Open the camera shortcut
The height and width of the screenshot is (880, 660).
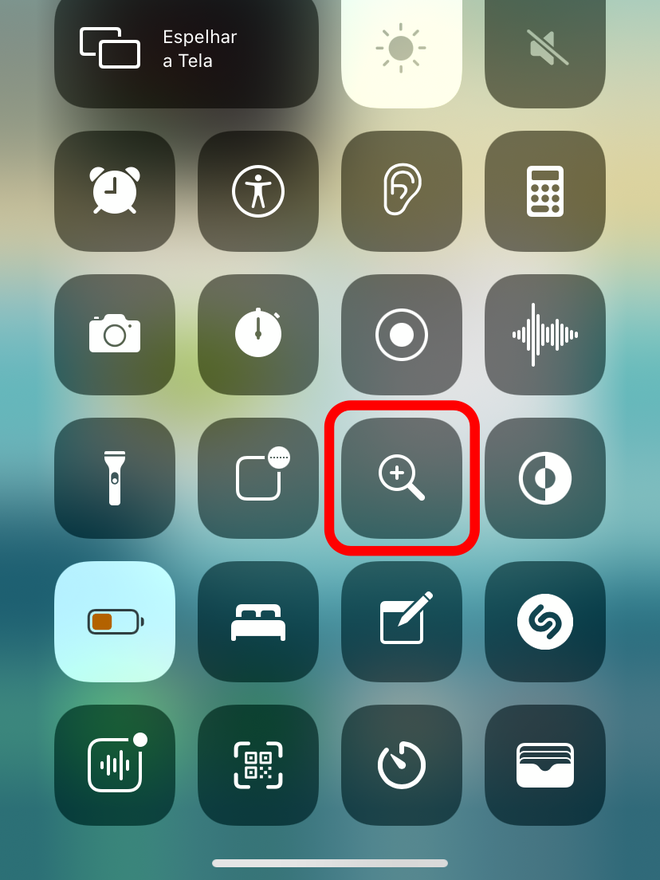click(114, 335)
